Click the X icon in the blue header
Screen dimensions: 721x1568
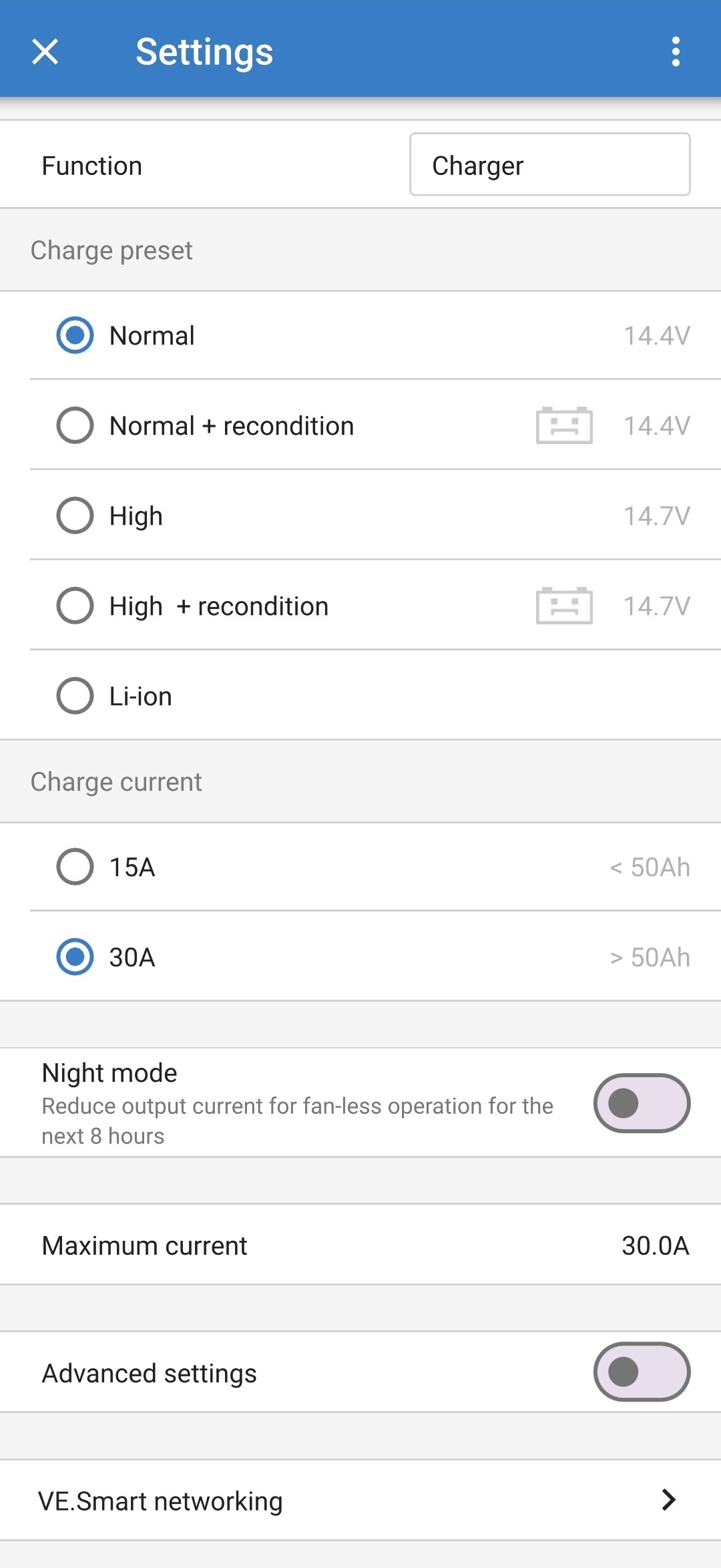click(45, 52)
